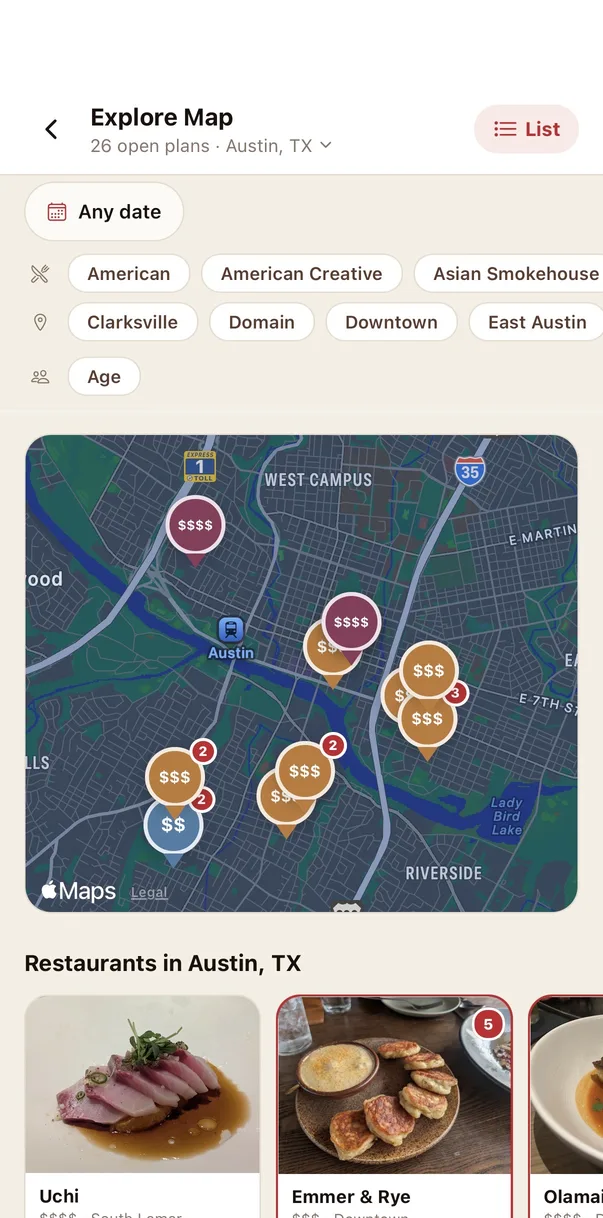Choose the Clarksville neighborhood chip
The image size is (603, 1218).
(132, 322)
